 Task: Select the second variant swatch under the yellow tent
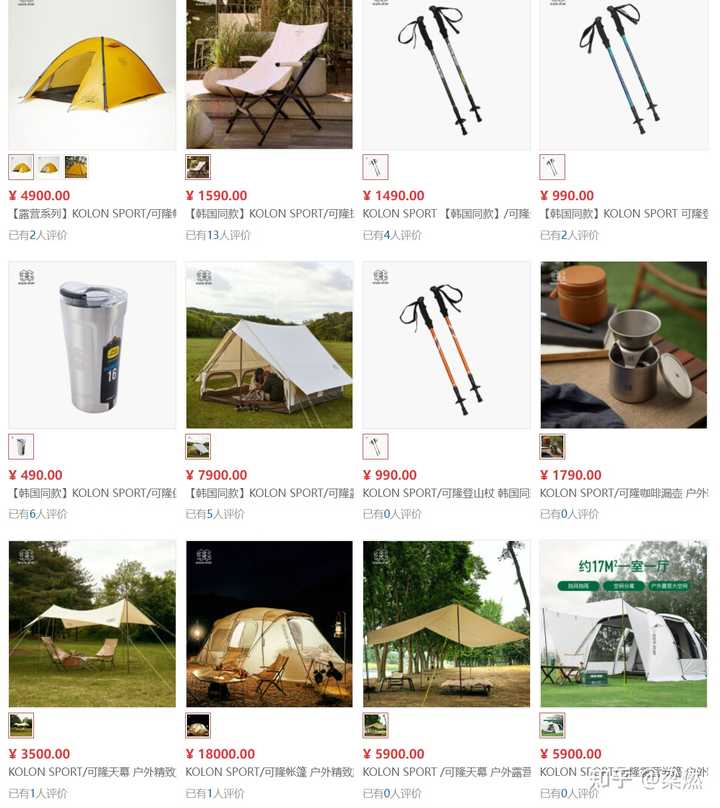tap(48, 167)
